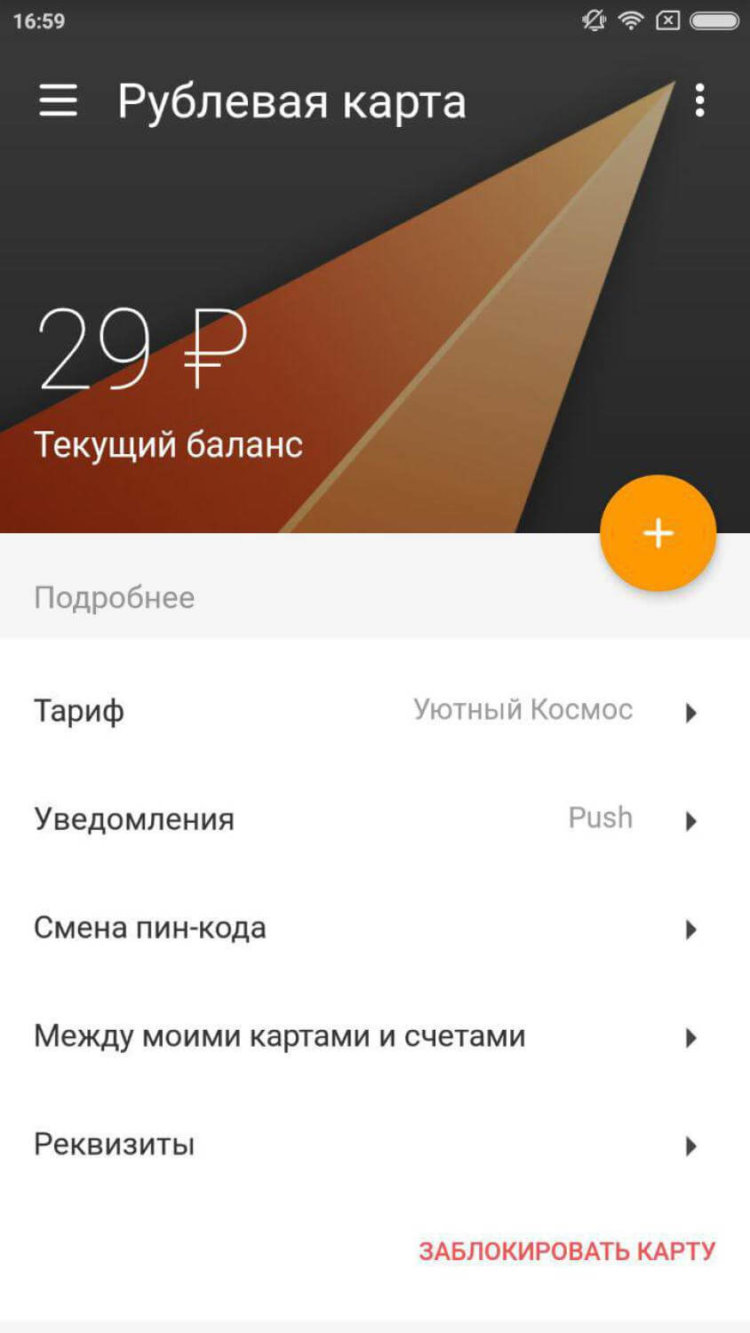Open the Подробнее details section
Screen dimensions: 750x1333
(x=114, y=598)
